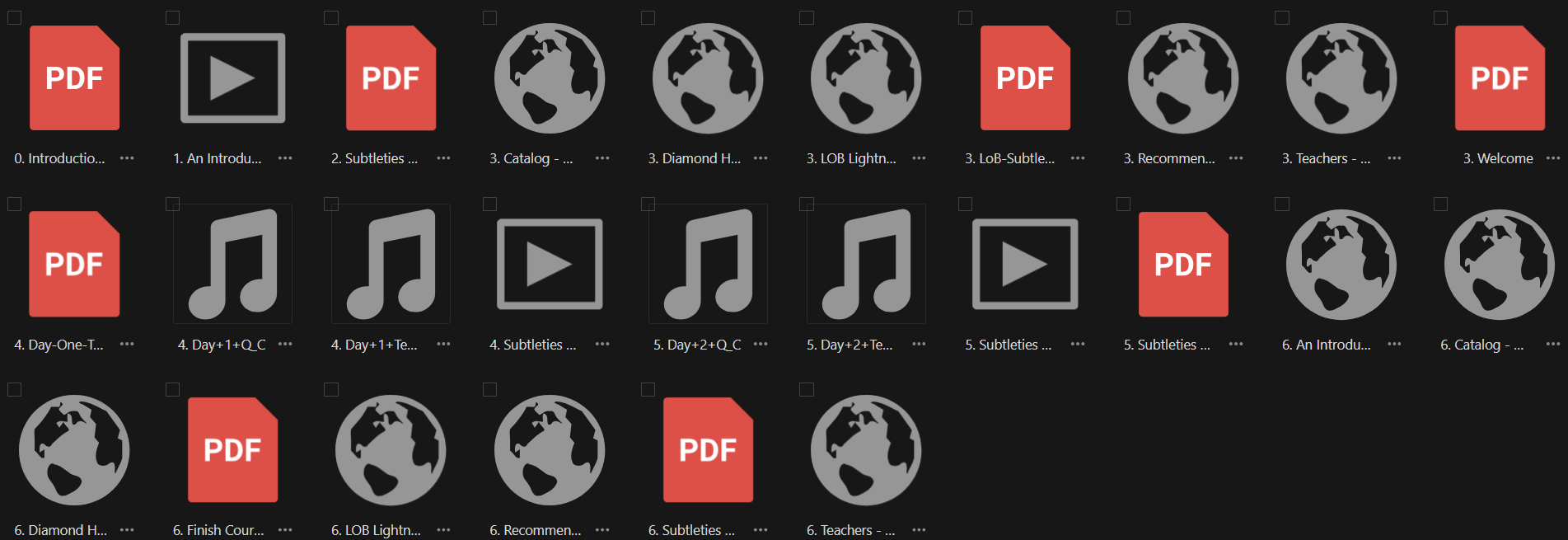This screenshot has width=1568, height=540.
Task: Select the checkbox on '3. Recommen...'
Action: click(x=1123, y=17)
